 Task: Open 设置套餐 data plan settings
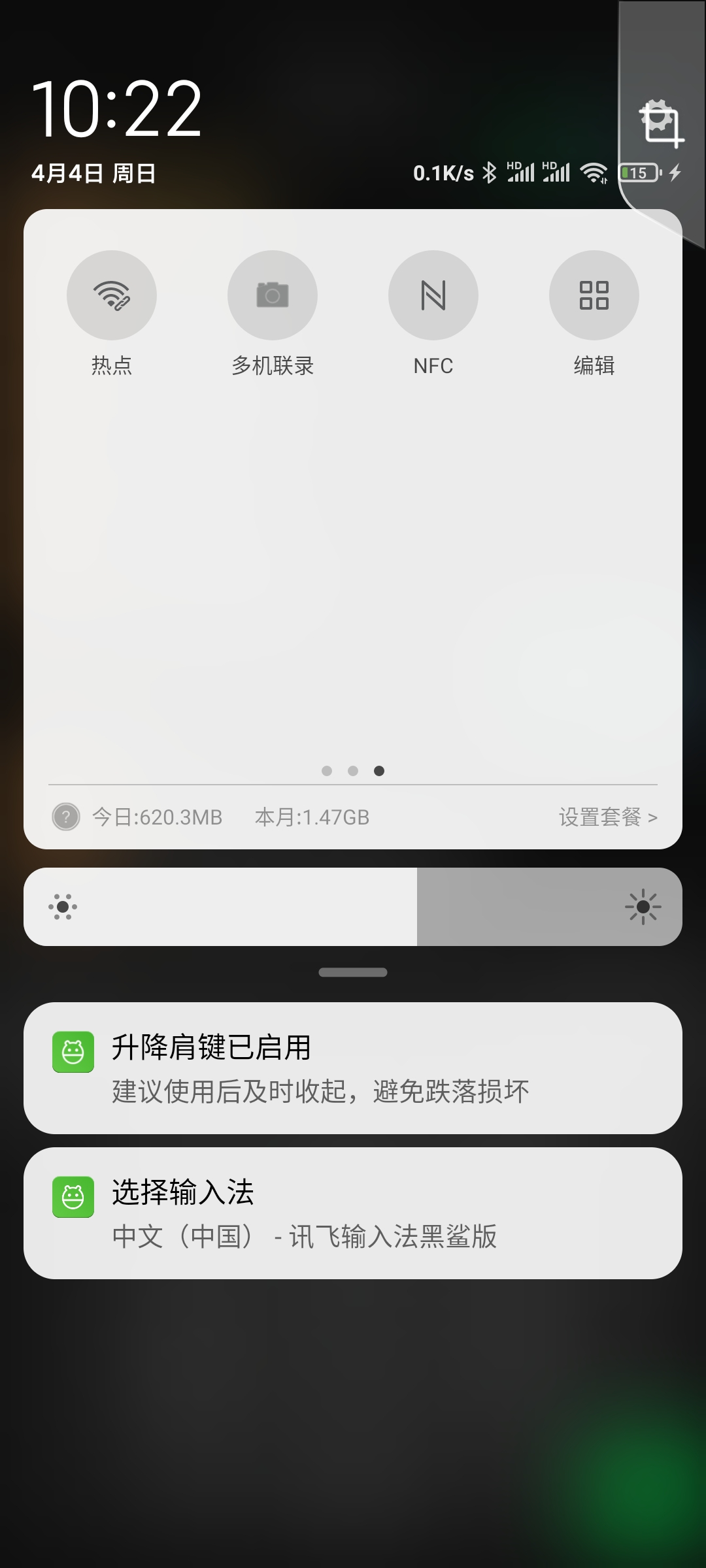coord(608,817)
